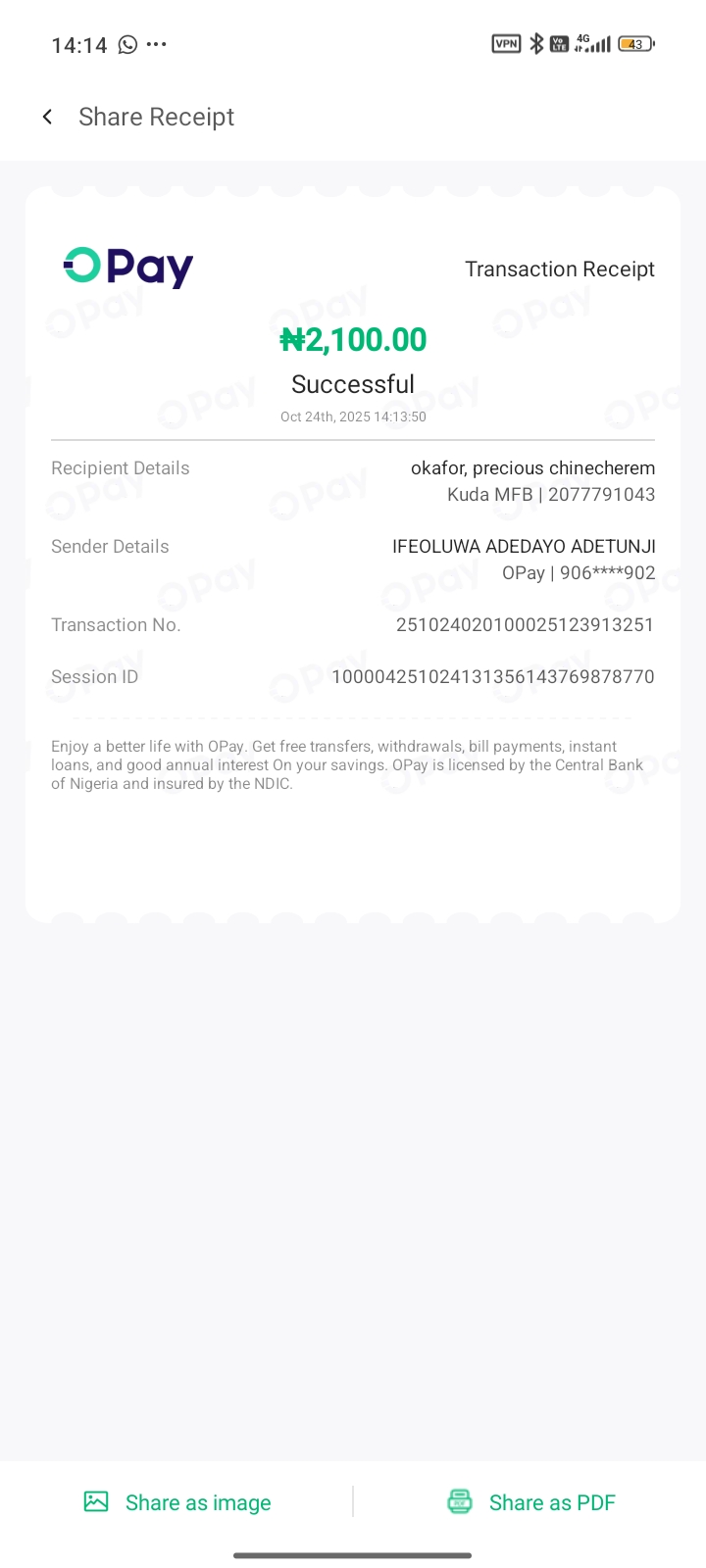
Task: Share the receipt as PDF
Action: click(531, 1502)
